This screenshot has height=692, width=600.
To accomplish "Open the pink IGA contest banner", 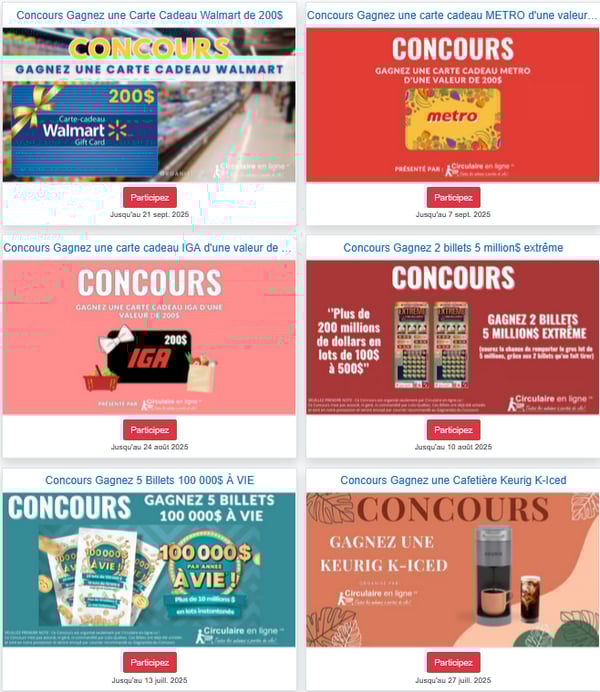I will pyautogui.click(x=149, y=337).
